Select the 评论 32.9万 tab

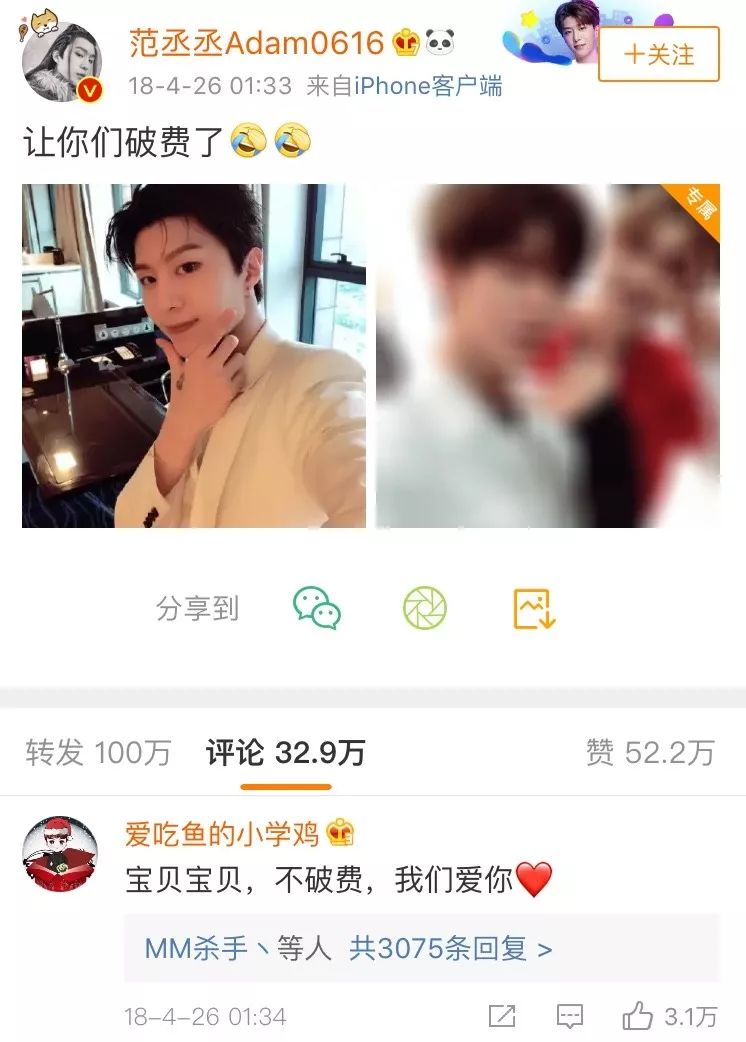[285, 753]
